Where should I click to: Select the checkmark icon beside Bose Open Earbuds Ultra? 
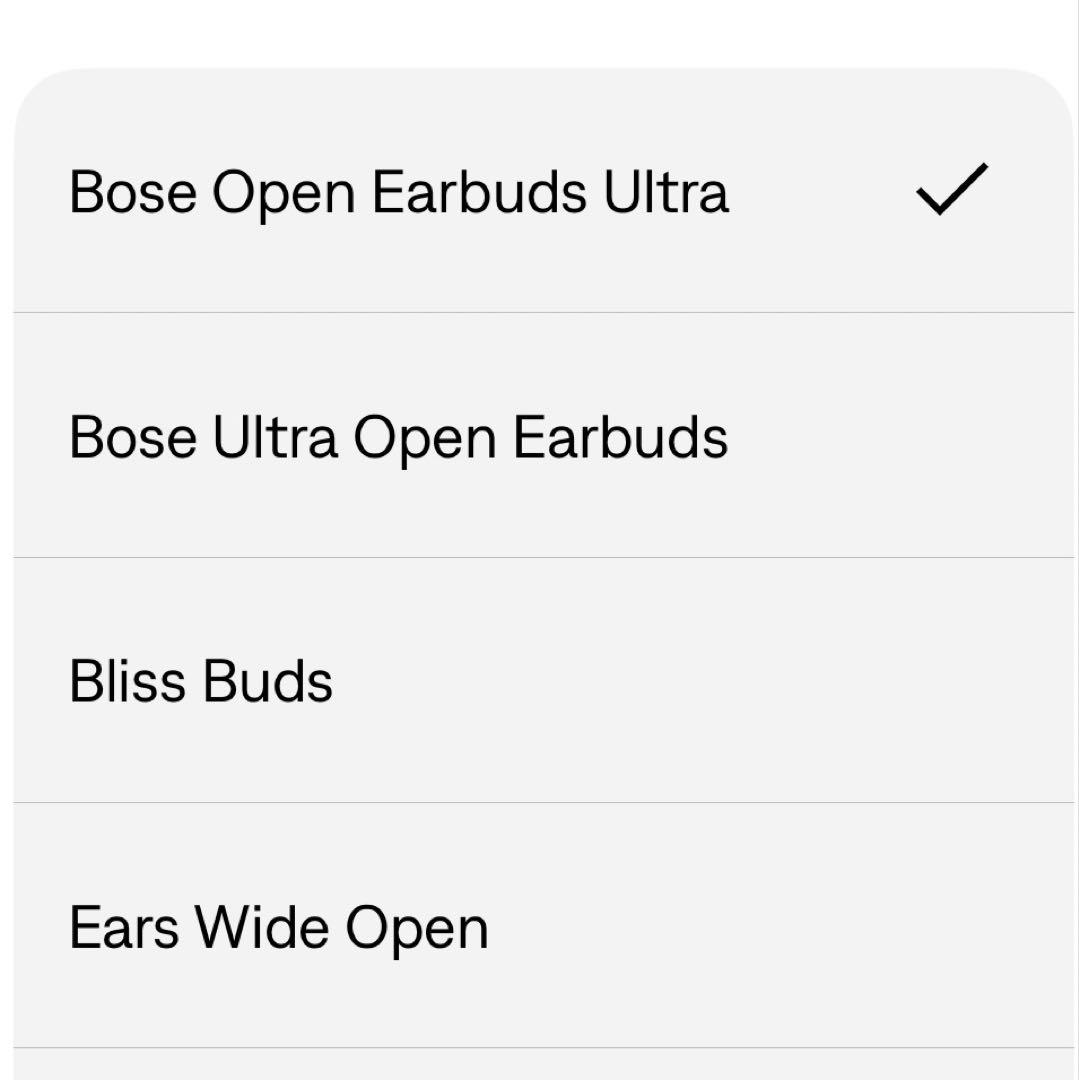tap(951, 192)
